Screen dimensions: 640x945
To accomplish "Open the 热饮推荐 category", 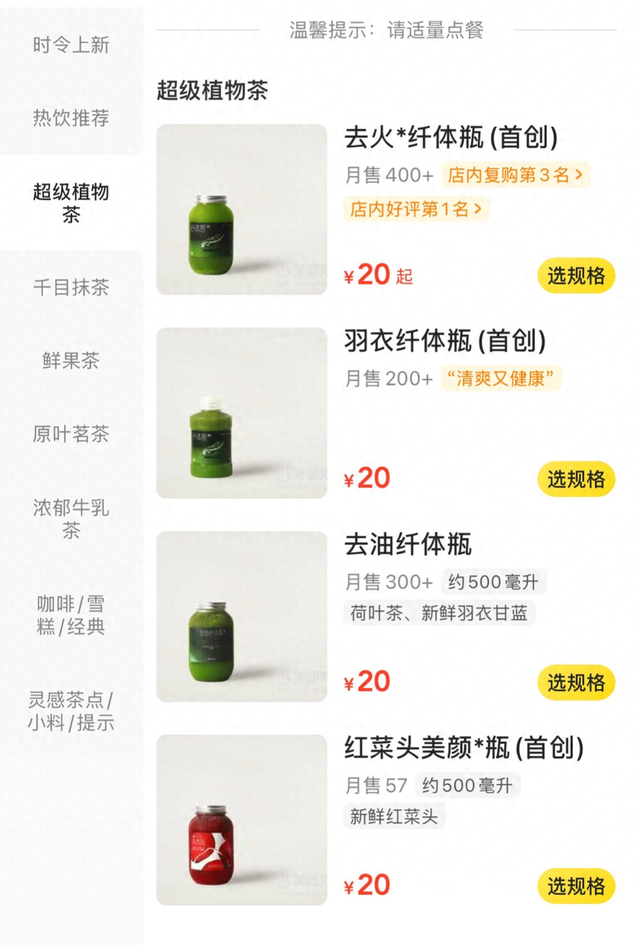I will click(x=71, y=118).
